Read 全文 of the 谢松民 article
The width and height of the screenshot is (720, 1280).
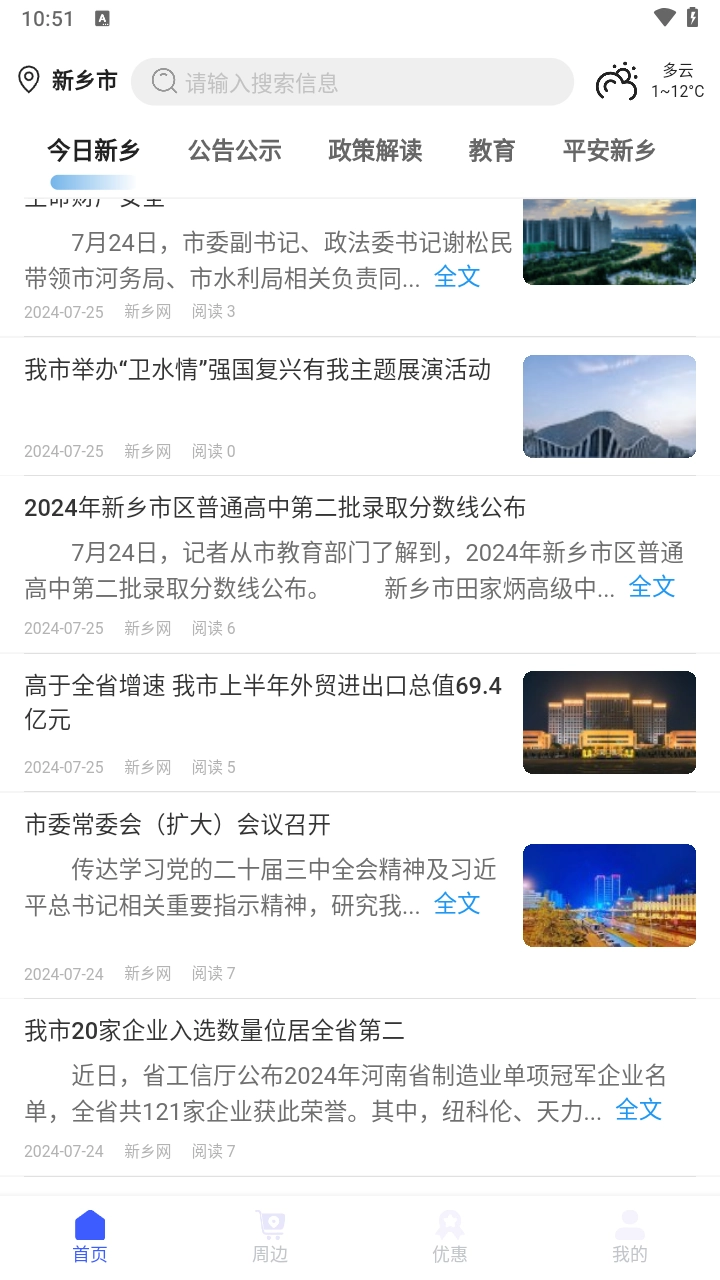coord(457,277)
